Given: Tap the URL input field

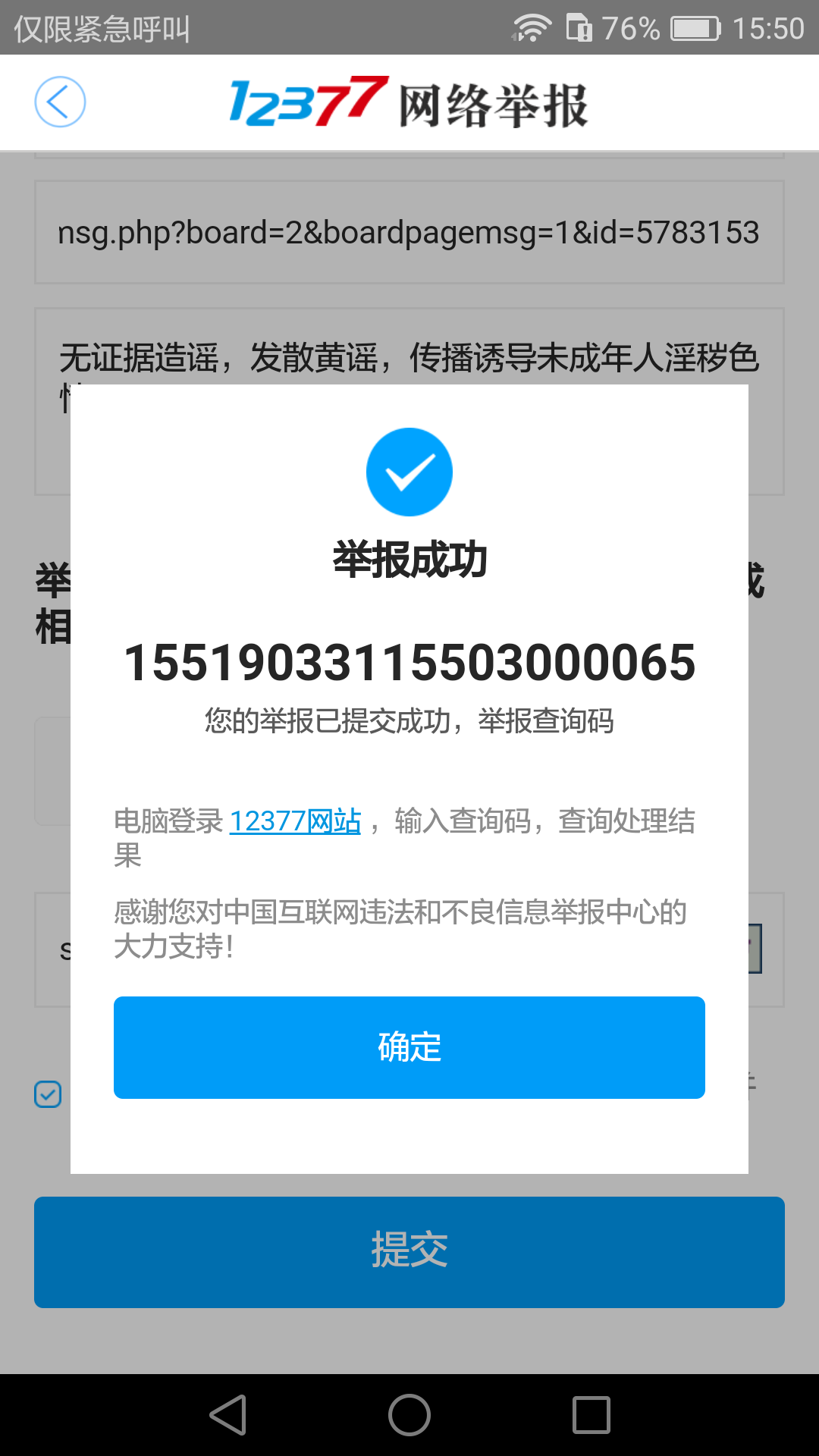Looking at the screenshot, I should [409, 232].
